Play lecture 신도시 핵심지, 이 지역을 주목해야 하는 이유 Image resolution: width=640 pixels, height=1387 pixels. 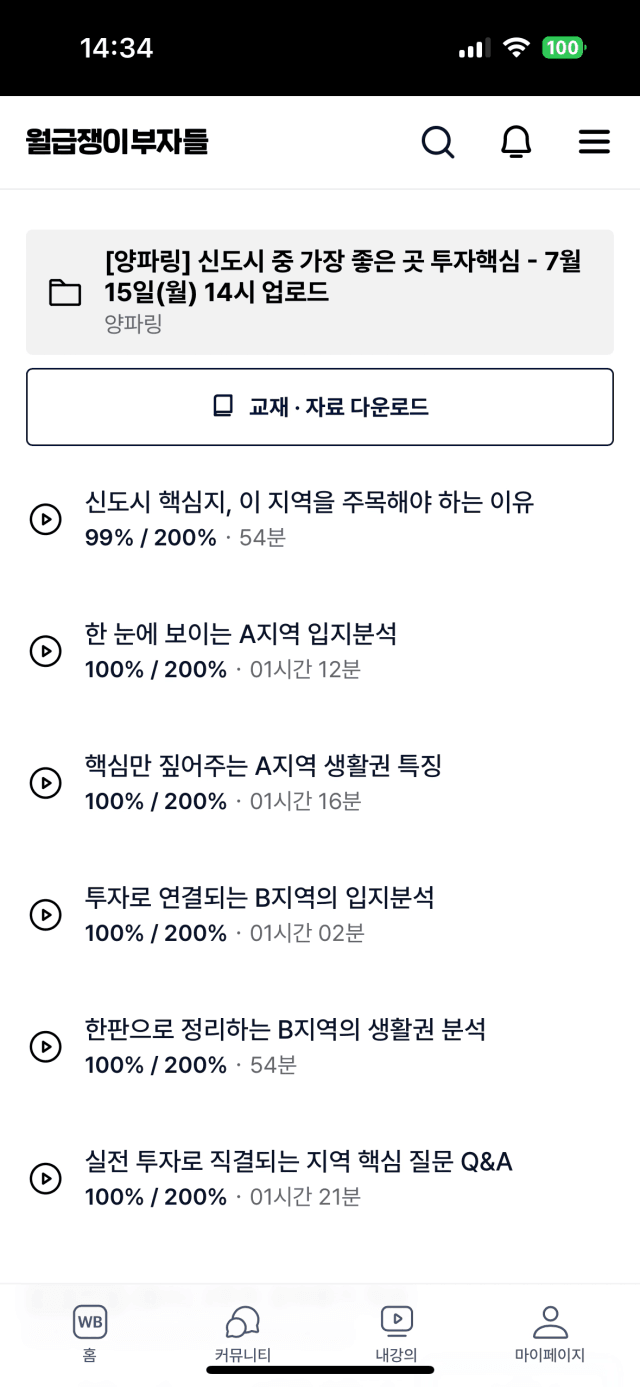tap(320, 519)
